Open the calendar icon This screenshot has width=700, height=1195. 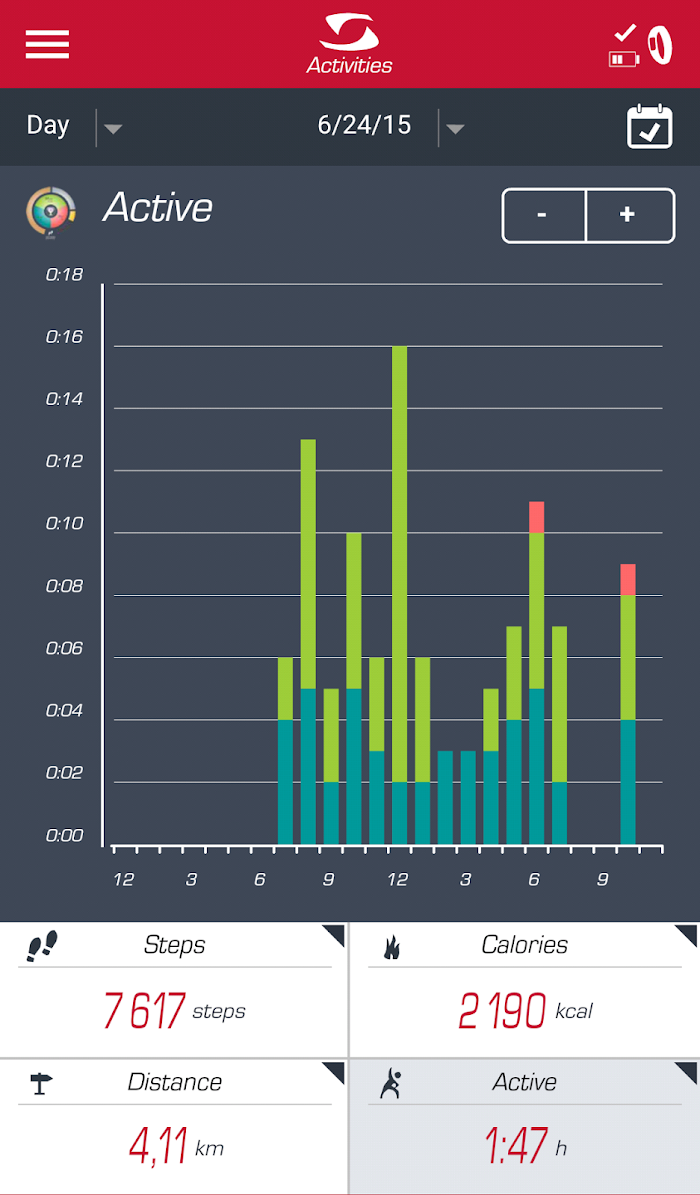(650, 127)
